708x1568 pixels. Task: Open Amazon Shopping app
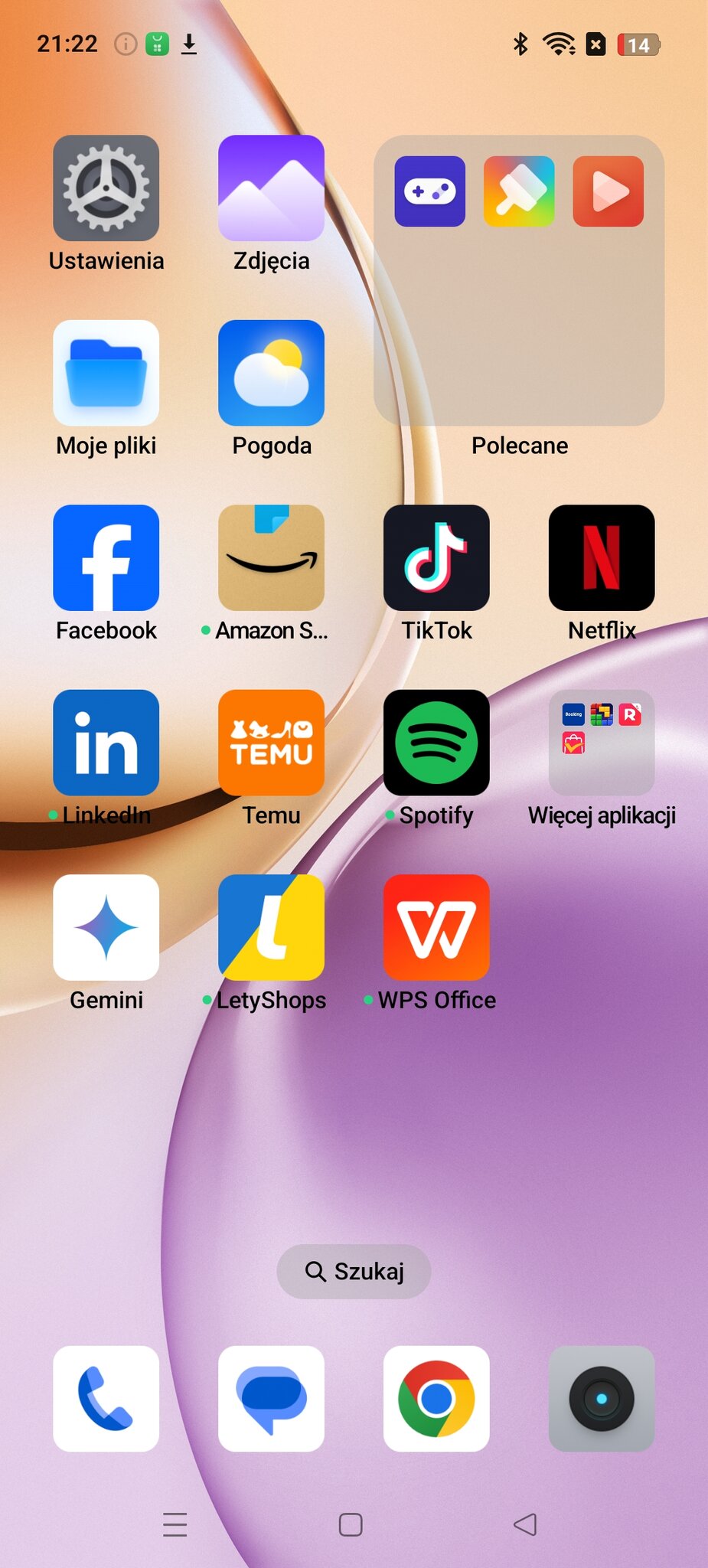coord(271,557)
